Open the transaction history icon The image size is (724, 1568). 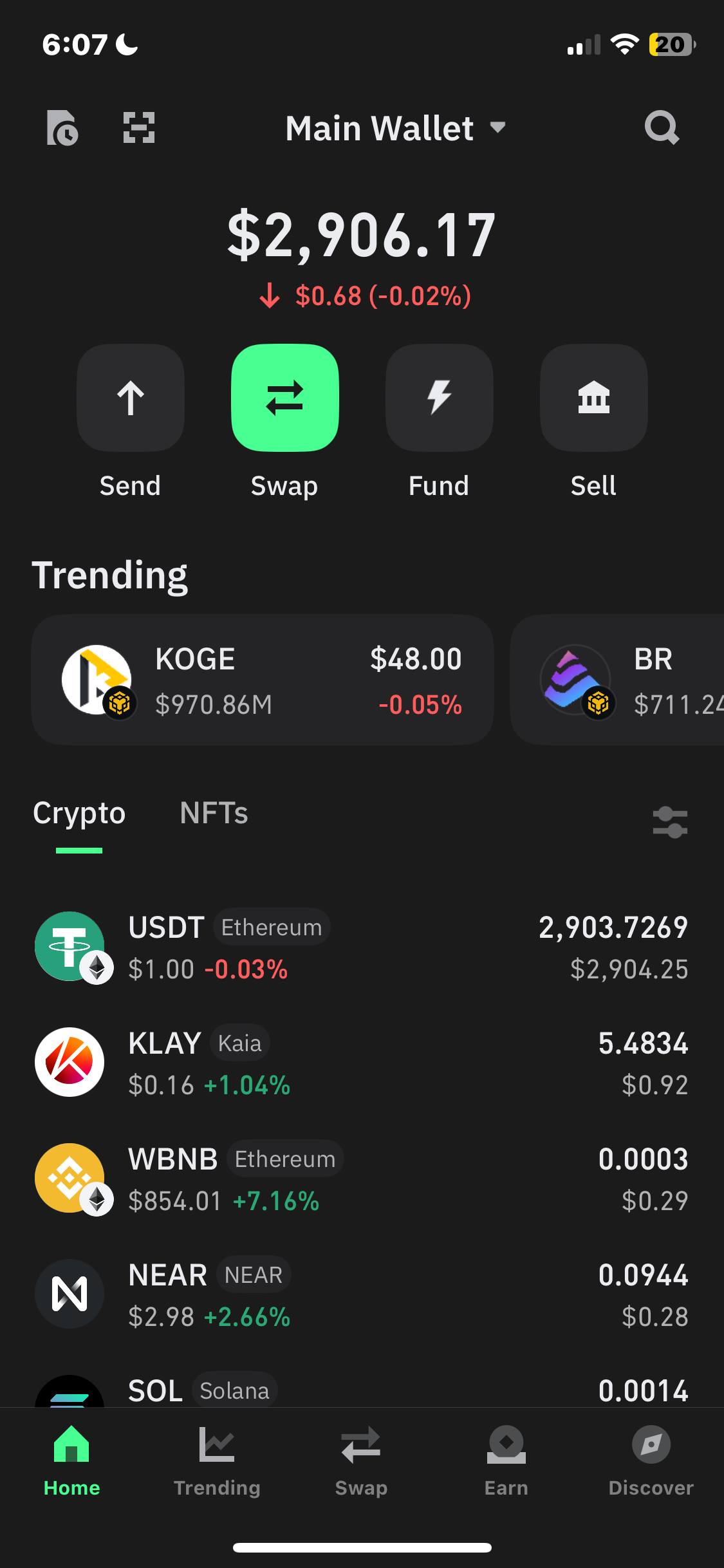62,127
